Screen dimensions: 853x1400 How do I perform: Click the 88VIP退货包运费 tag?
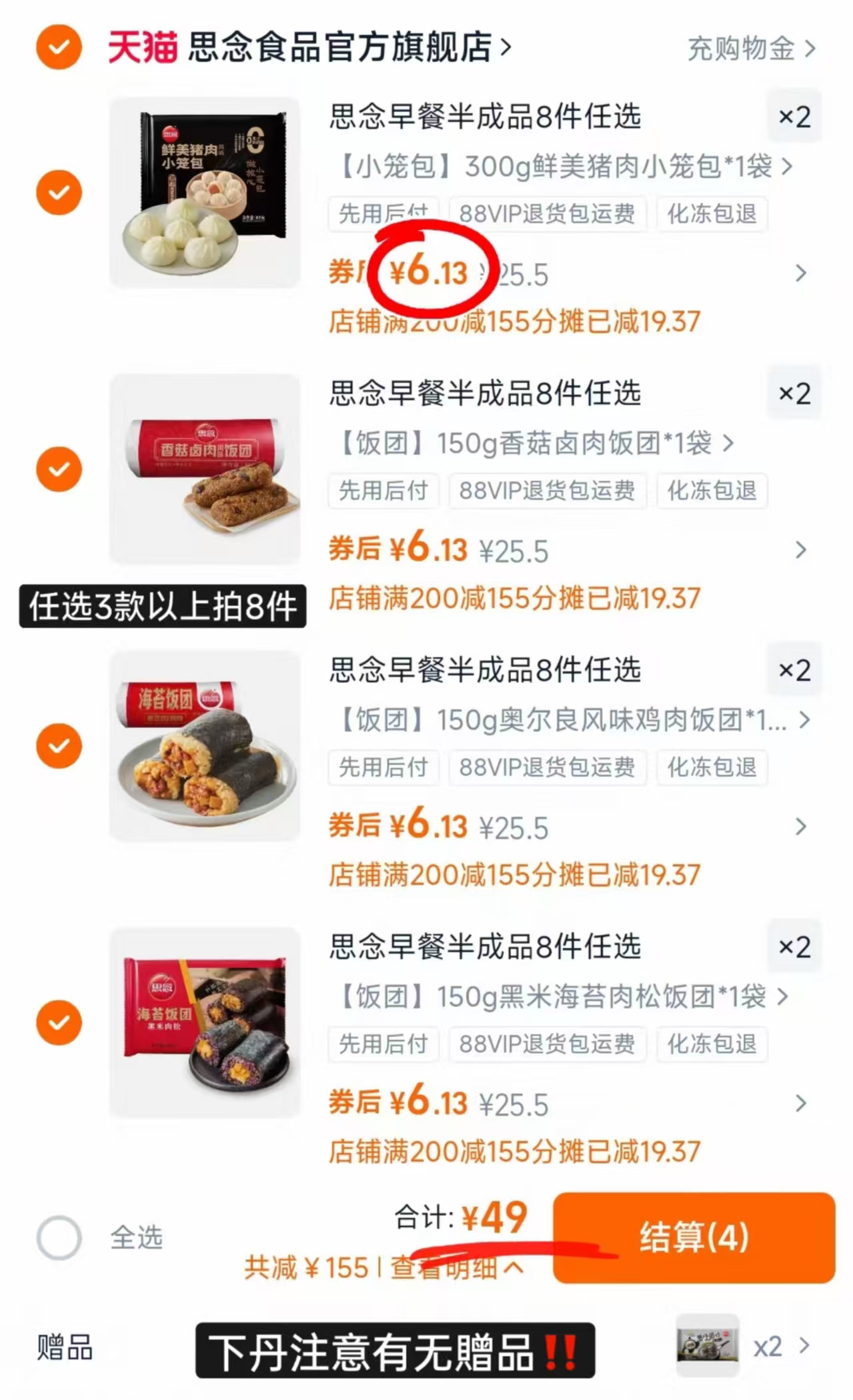pos(547,214)
